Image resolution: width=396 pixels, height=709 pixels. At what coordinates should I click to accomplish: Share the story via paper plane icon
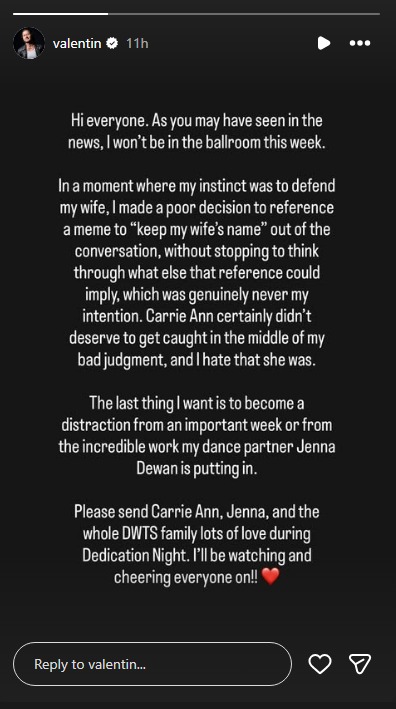(x=360, y=664)
